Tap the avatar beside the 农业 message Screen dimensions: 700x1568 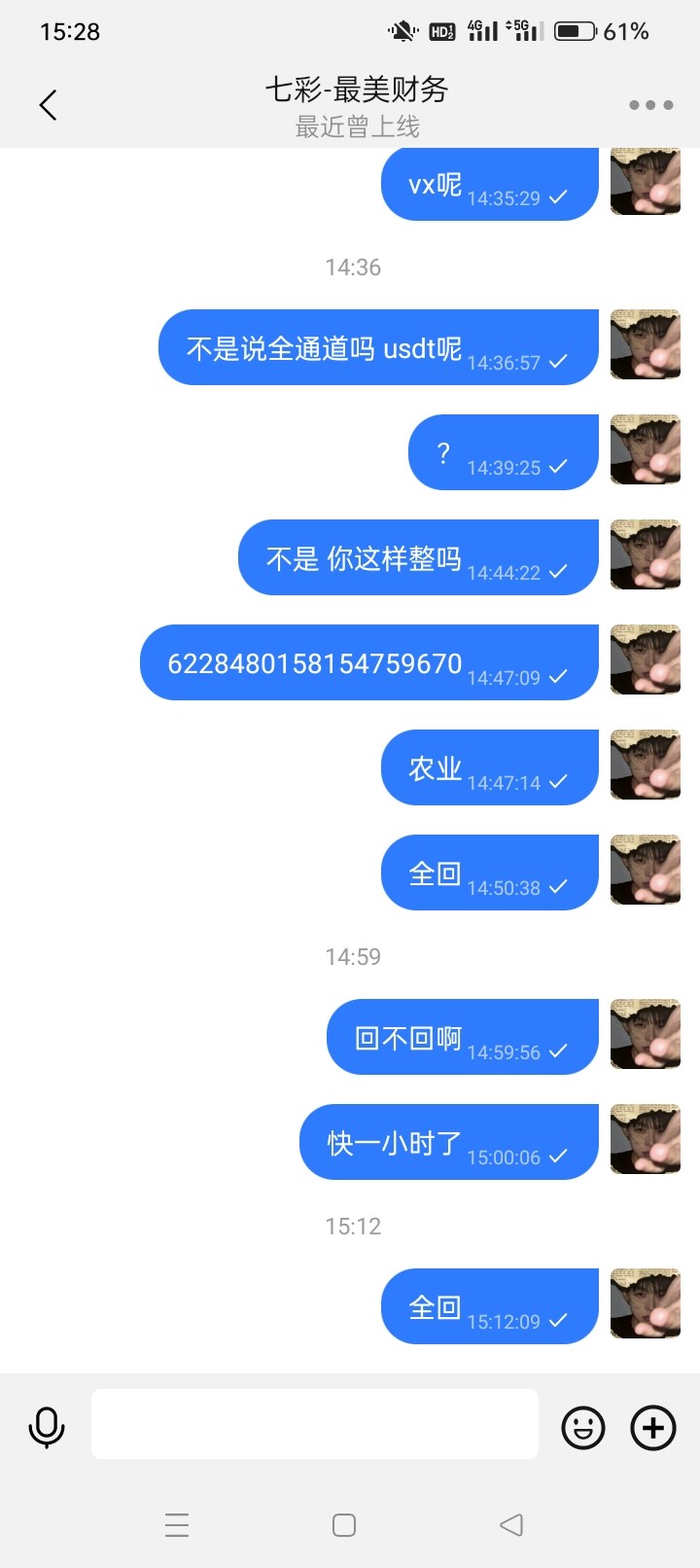pos(645,766)
